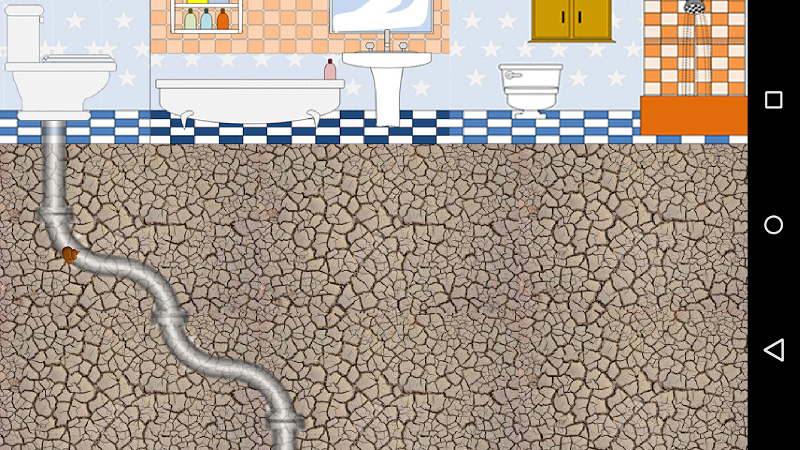Turn on the shower head
The width and height of the screenshot is (800, 450).
(694, 9)
